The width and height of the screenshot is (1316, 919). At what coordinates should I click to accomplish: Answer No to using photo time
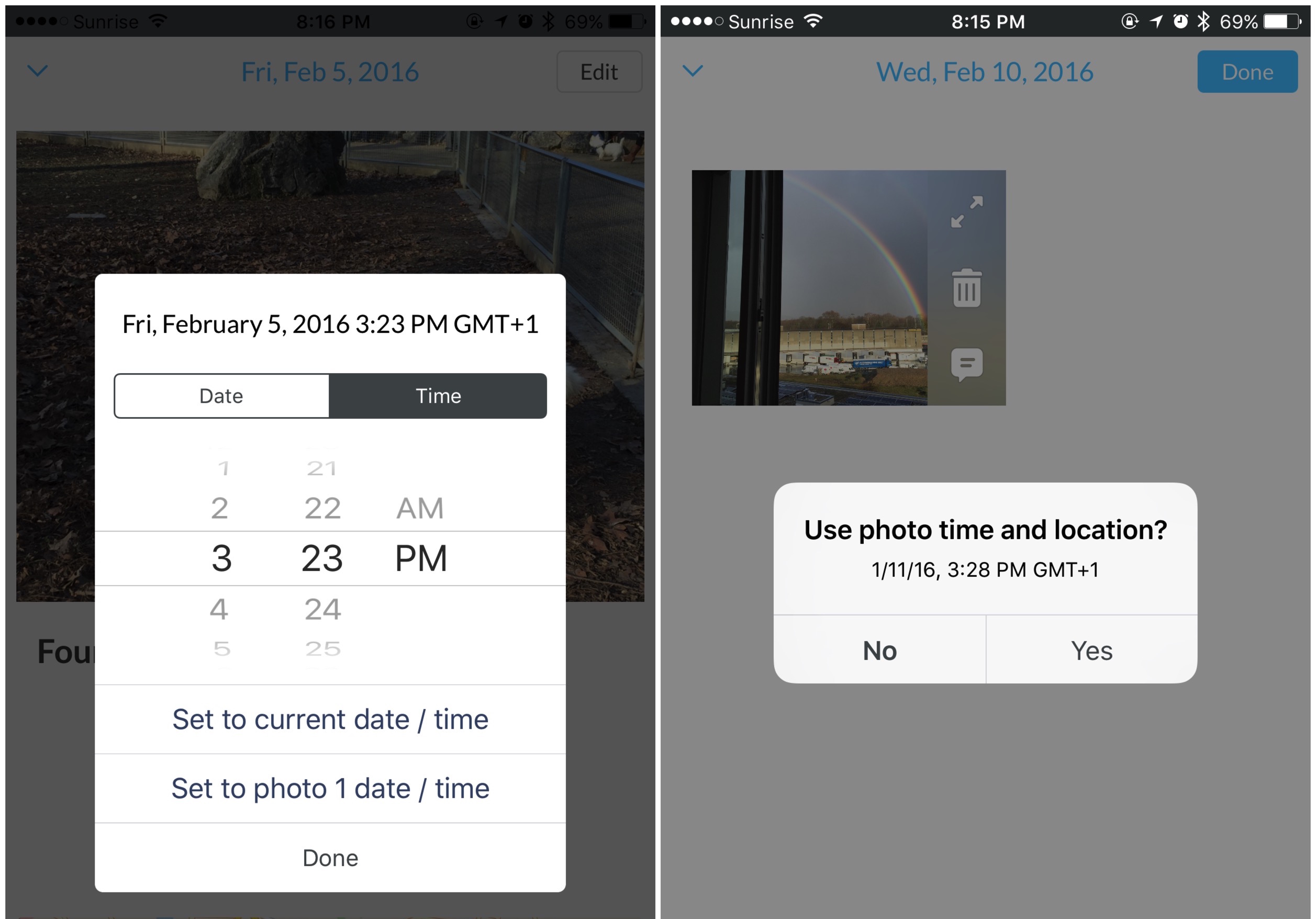pos(879,651)
